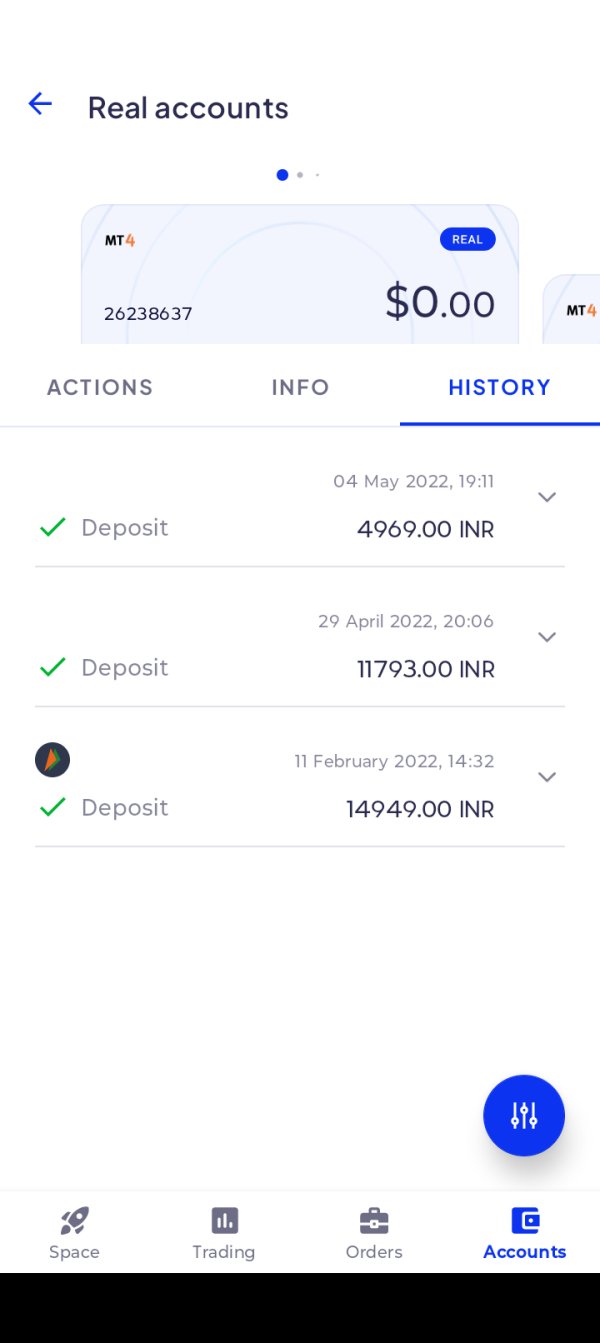
Task: Open the history filter button
Action: tap(524, 1115)
